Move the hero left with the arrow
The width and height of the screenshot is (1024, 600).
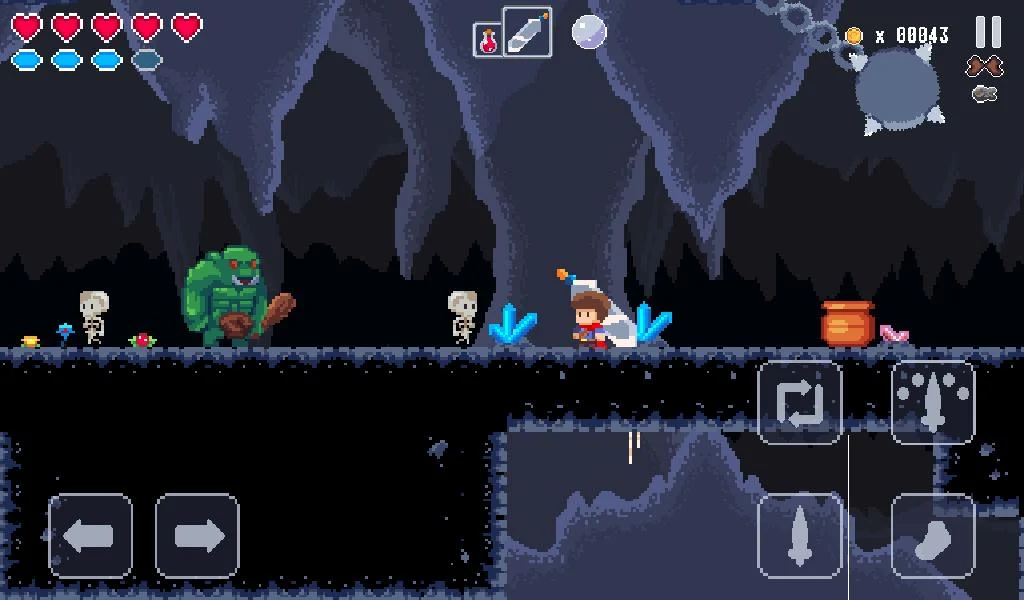(x=91, y=536)
